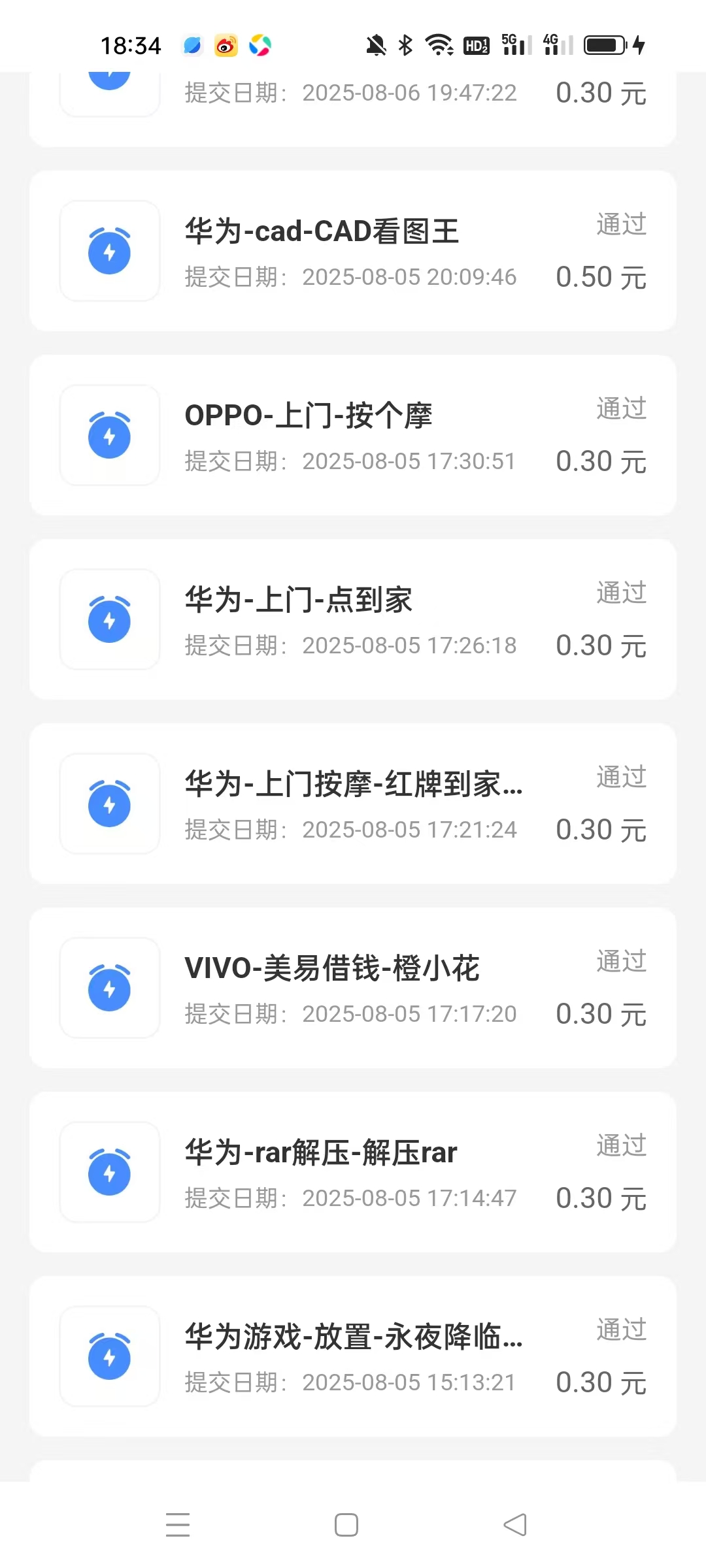Tap the task icon for VIVO-美易借钱-橙小花
Image resolution: width=706 pixels, height=1568 pixels.
(x=109, y=989)
